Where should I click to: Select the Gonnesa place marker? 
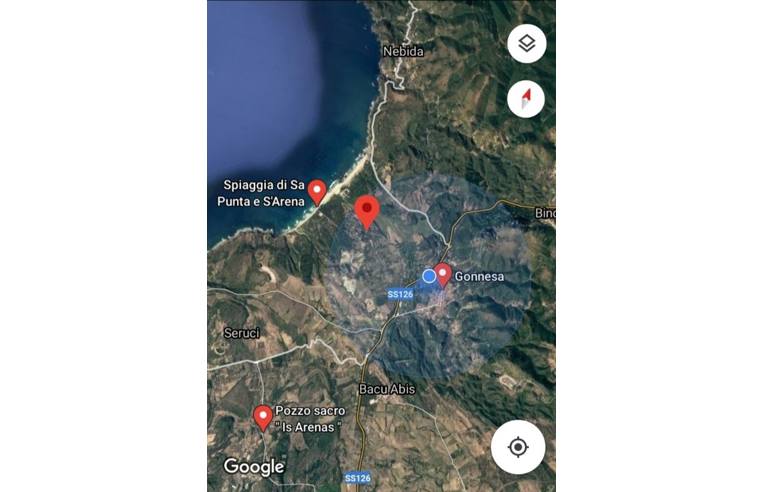click(x=444, y=273)
